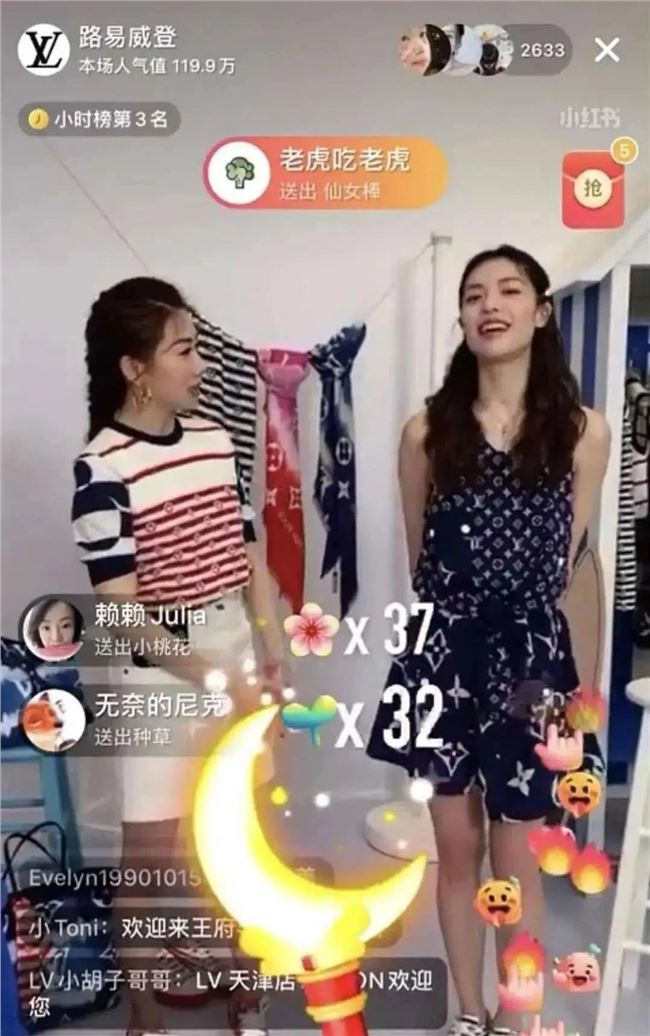The image size is (650, 1036).
Task: Close the live stream
Action: 607,50
